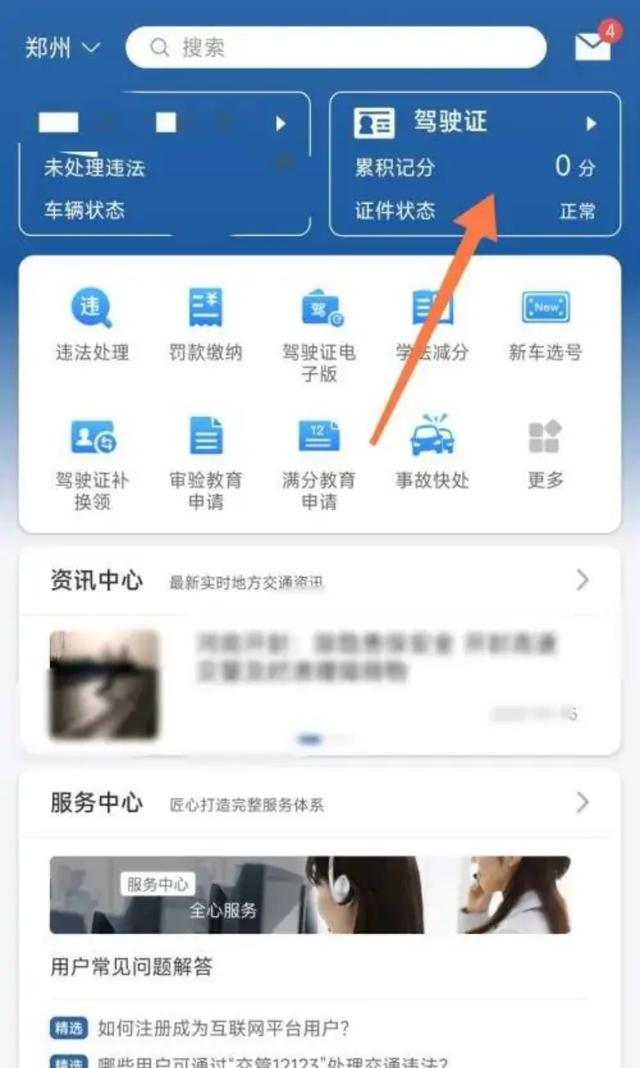Open 驾驶证补换领

click(92, 460)
